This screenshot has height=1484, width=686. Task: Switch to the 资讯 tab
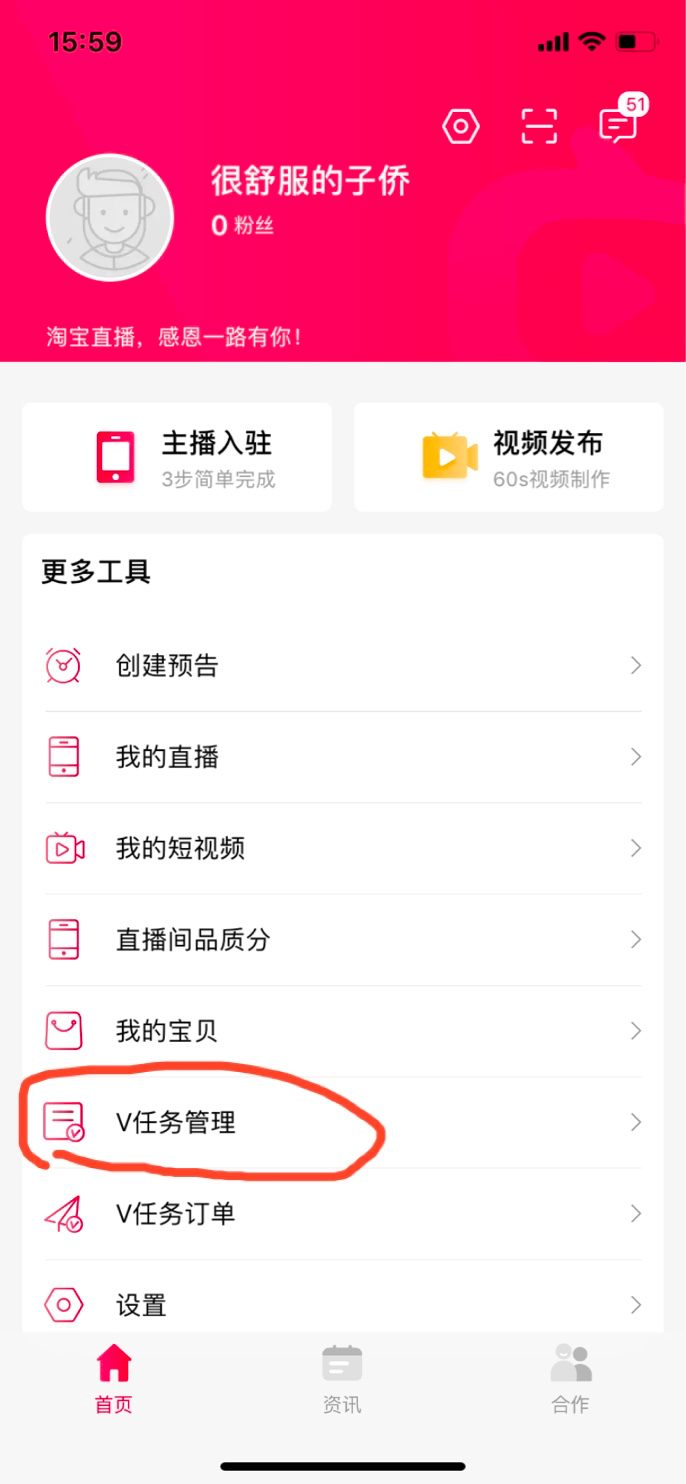point(342,1379)
